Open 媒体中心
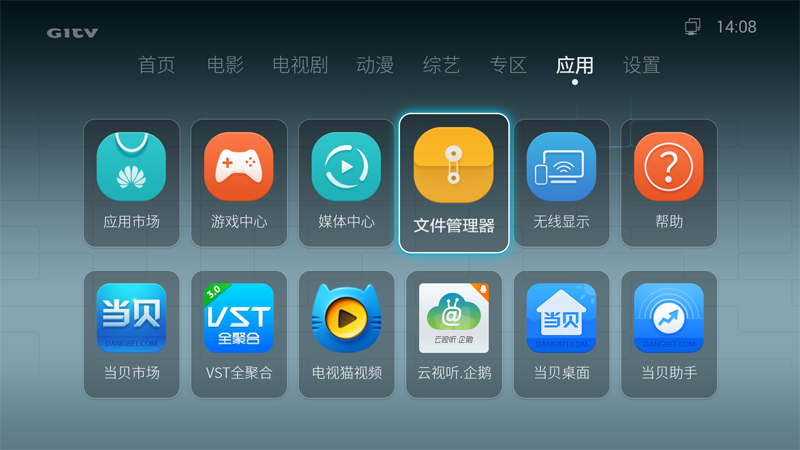The image size is (800, 450). click(346, 183)
